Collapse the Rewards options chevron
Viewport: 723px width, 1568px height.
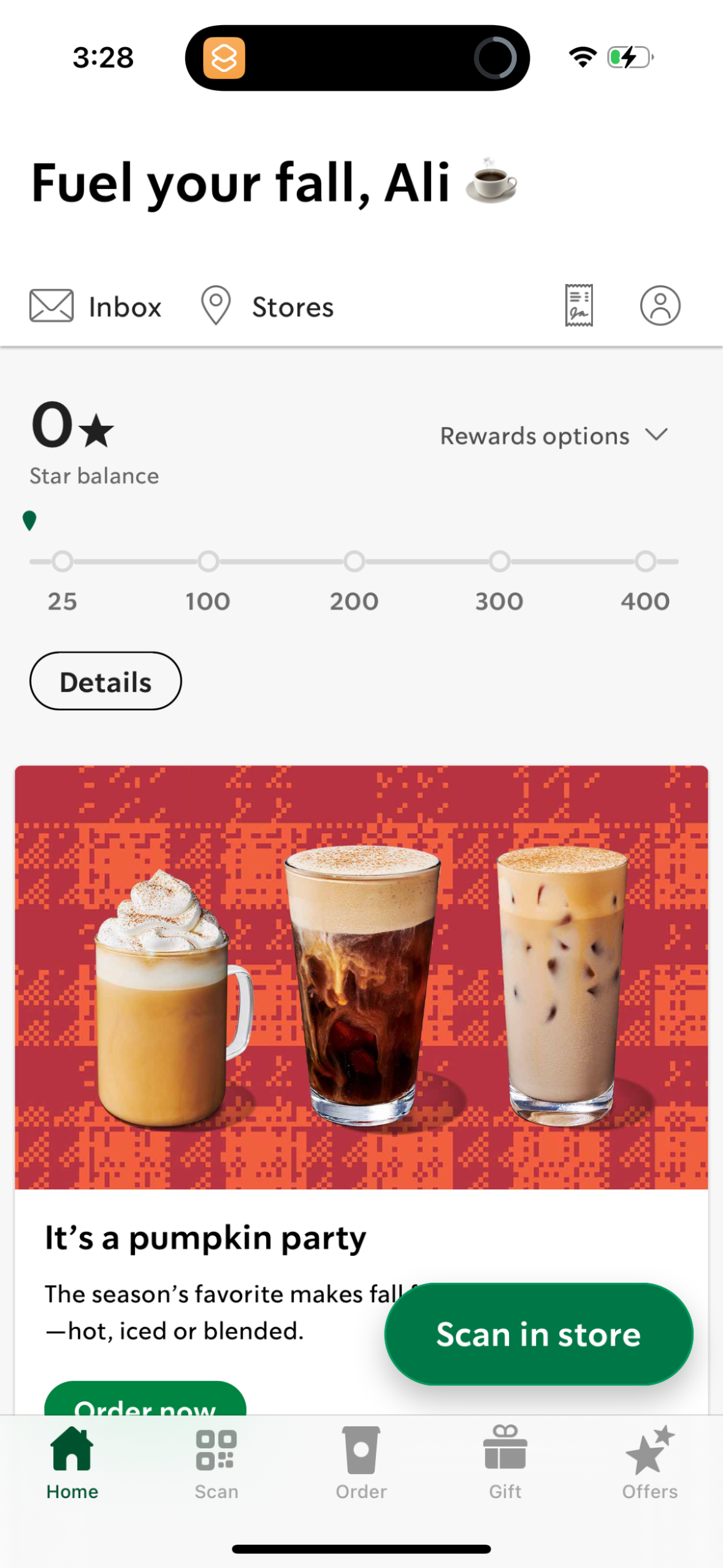pos(656,436)
